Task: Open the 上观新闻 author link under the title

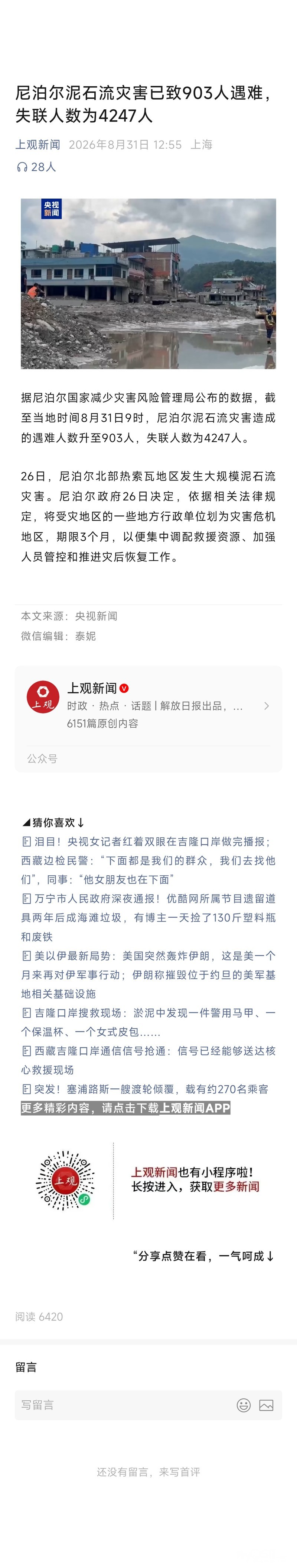Action: [37, 144]
